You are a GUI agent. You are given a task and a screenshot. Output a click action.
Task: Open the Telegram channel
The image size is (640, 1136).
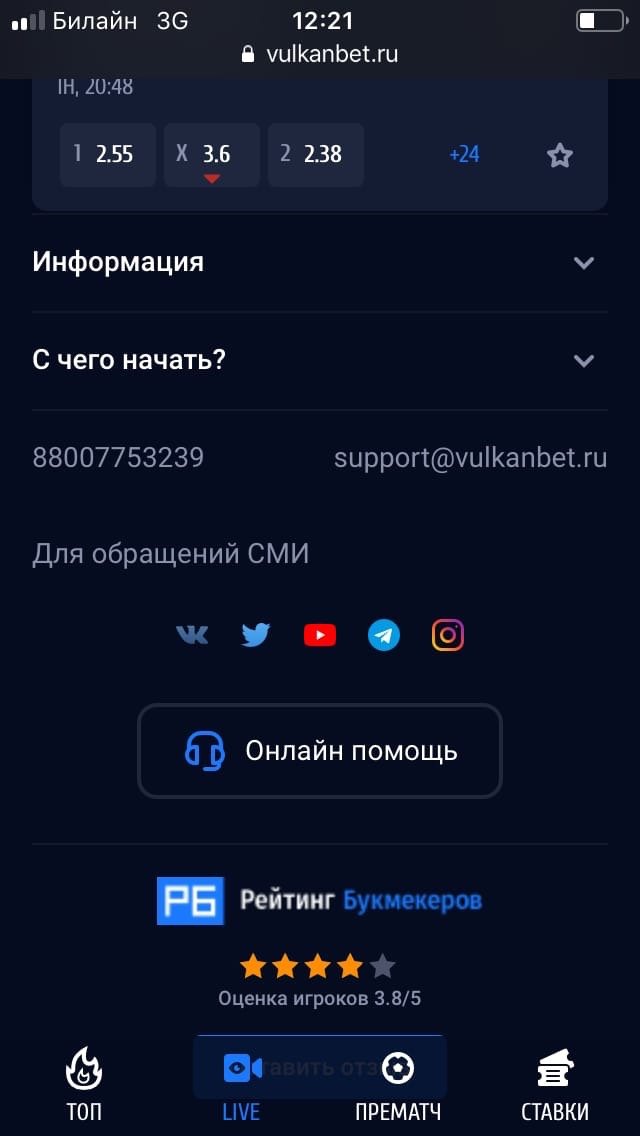click(x=384, y=635)
